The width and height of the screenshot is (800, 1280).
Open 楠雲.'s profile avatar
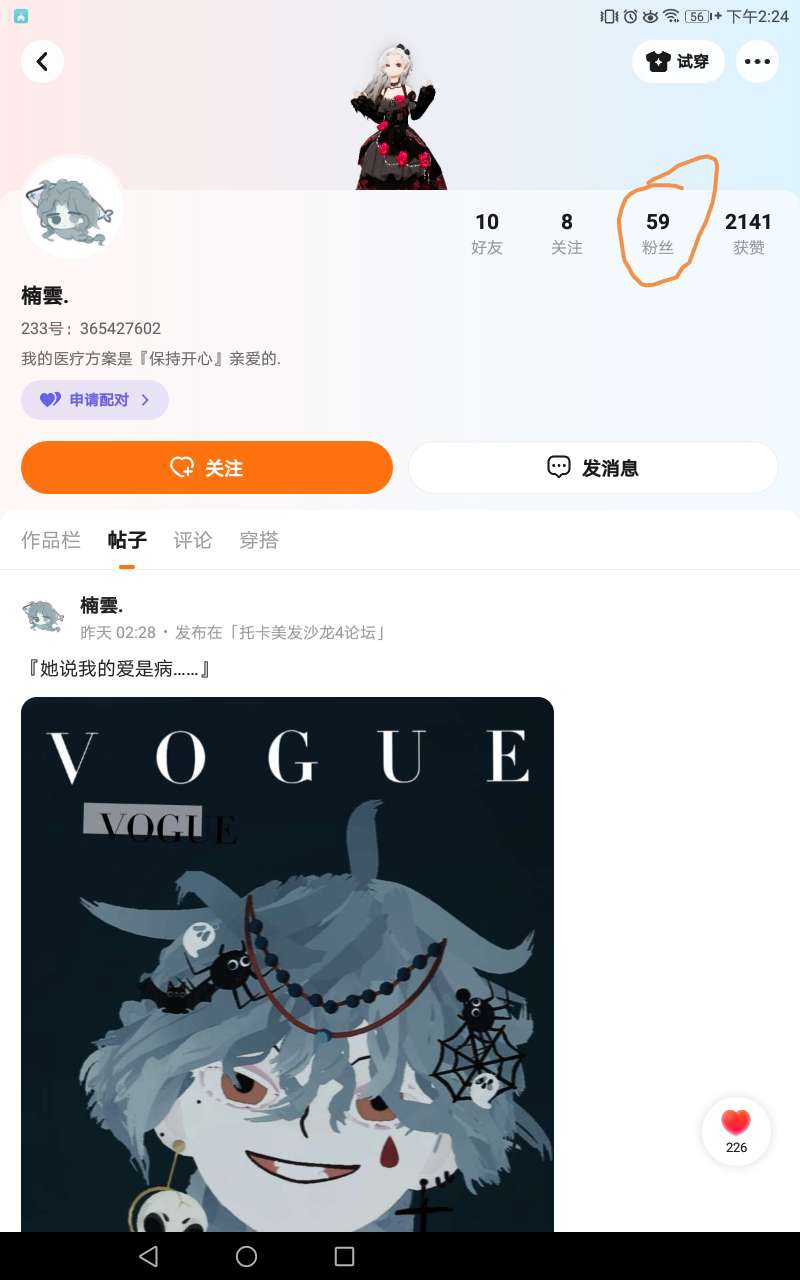(x=72, y=207)
